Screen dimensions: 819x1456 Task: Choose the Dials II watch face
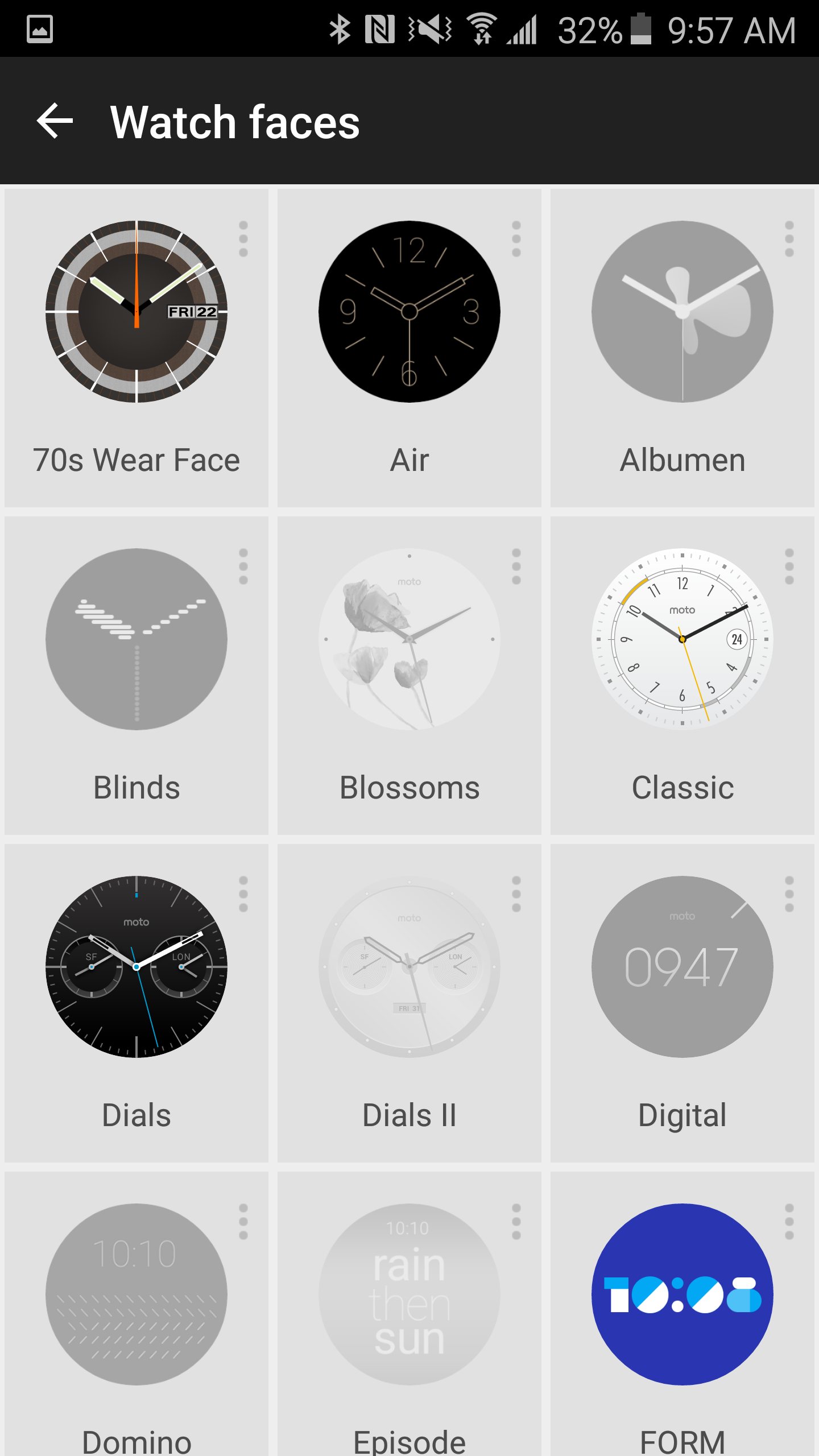tap(409, 967)
